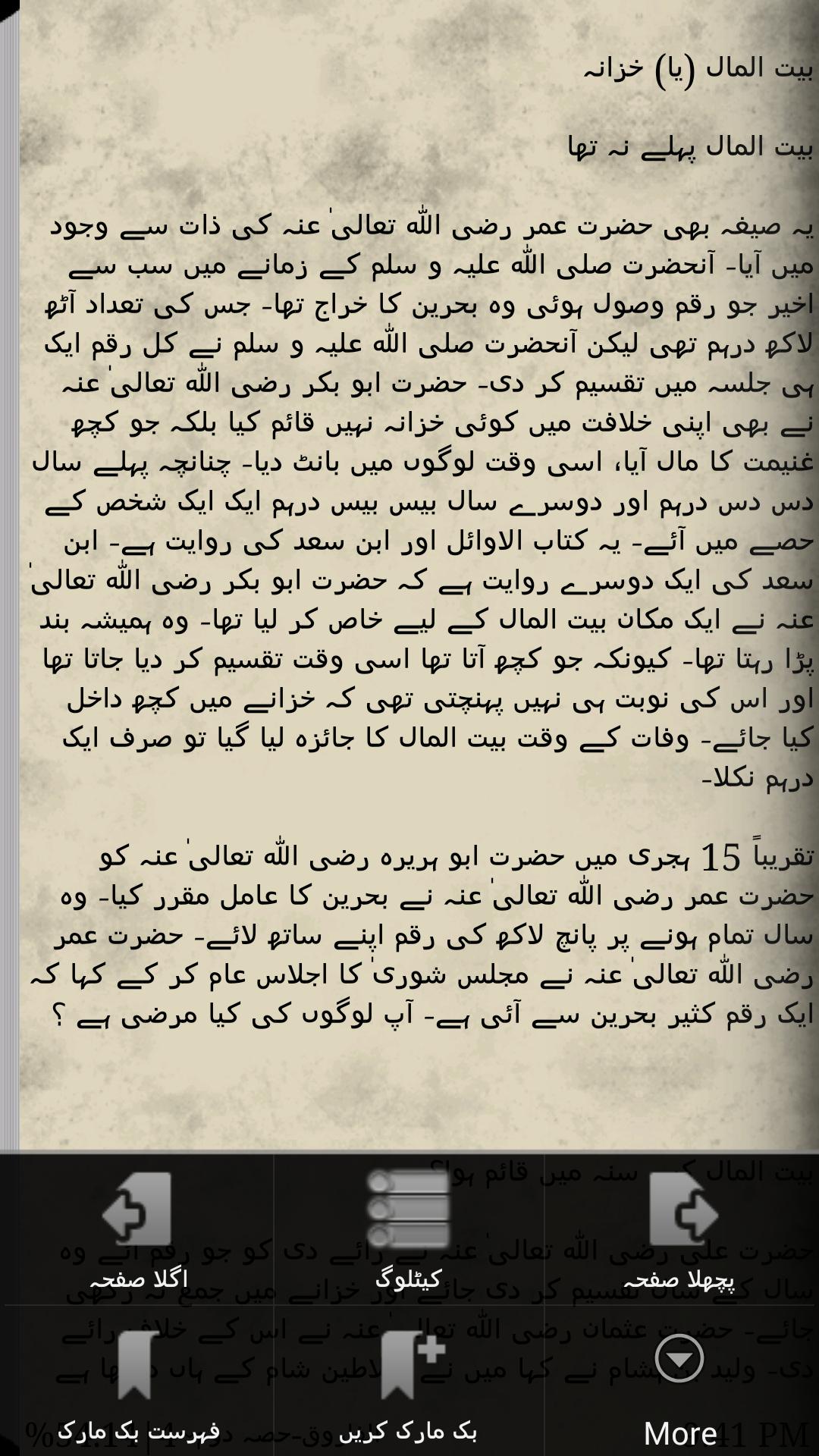
Task: Open bookmark list via the ribbon icon above فہرست بک مارک
Action: point(136,1365)
